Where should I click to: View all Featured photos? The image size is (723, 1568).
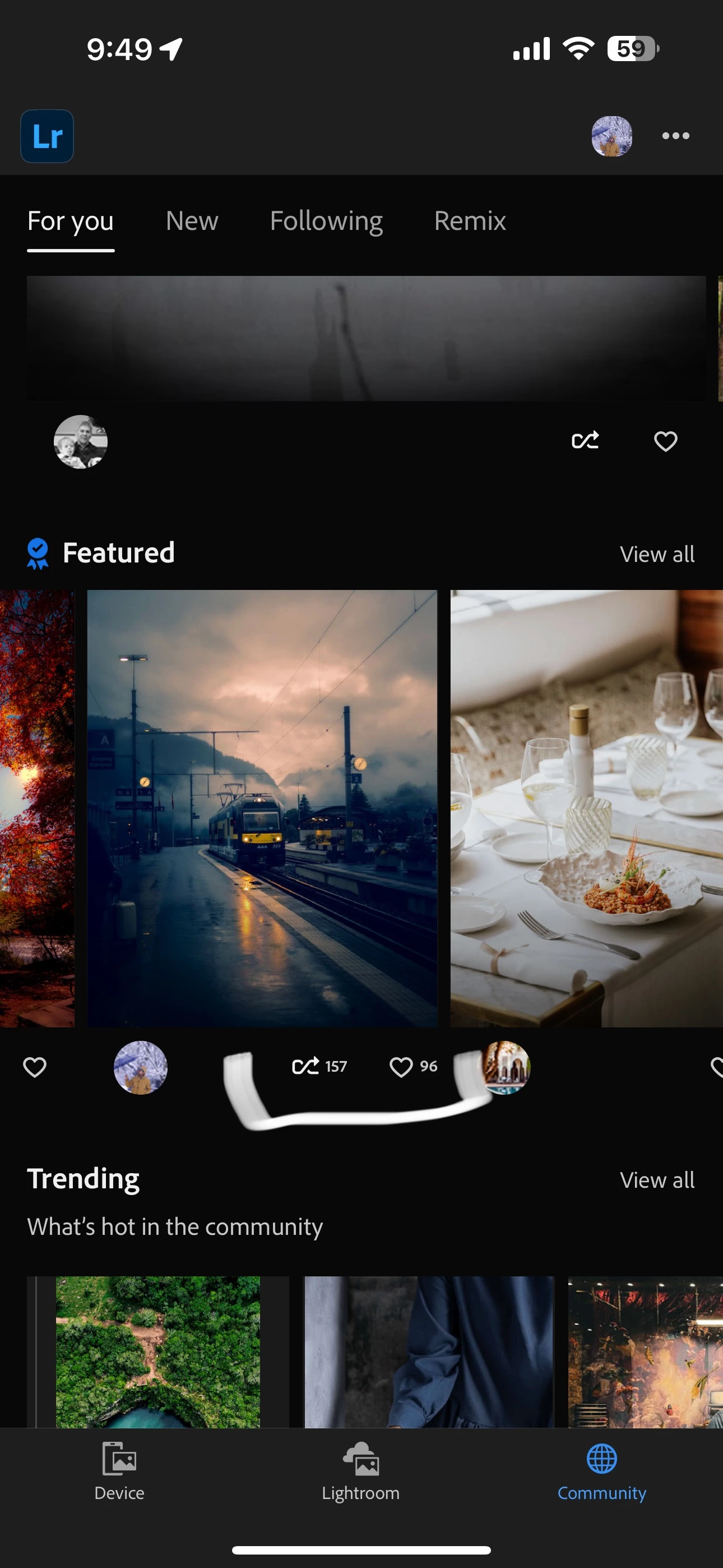coord(657,554)
